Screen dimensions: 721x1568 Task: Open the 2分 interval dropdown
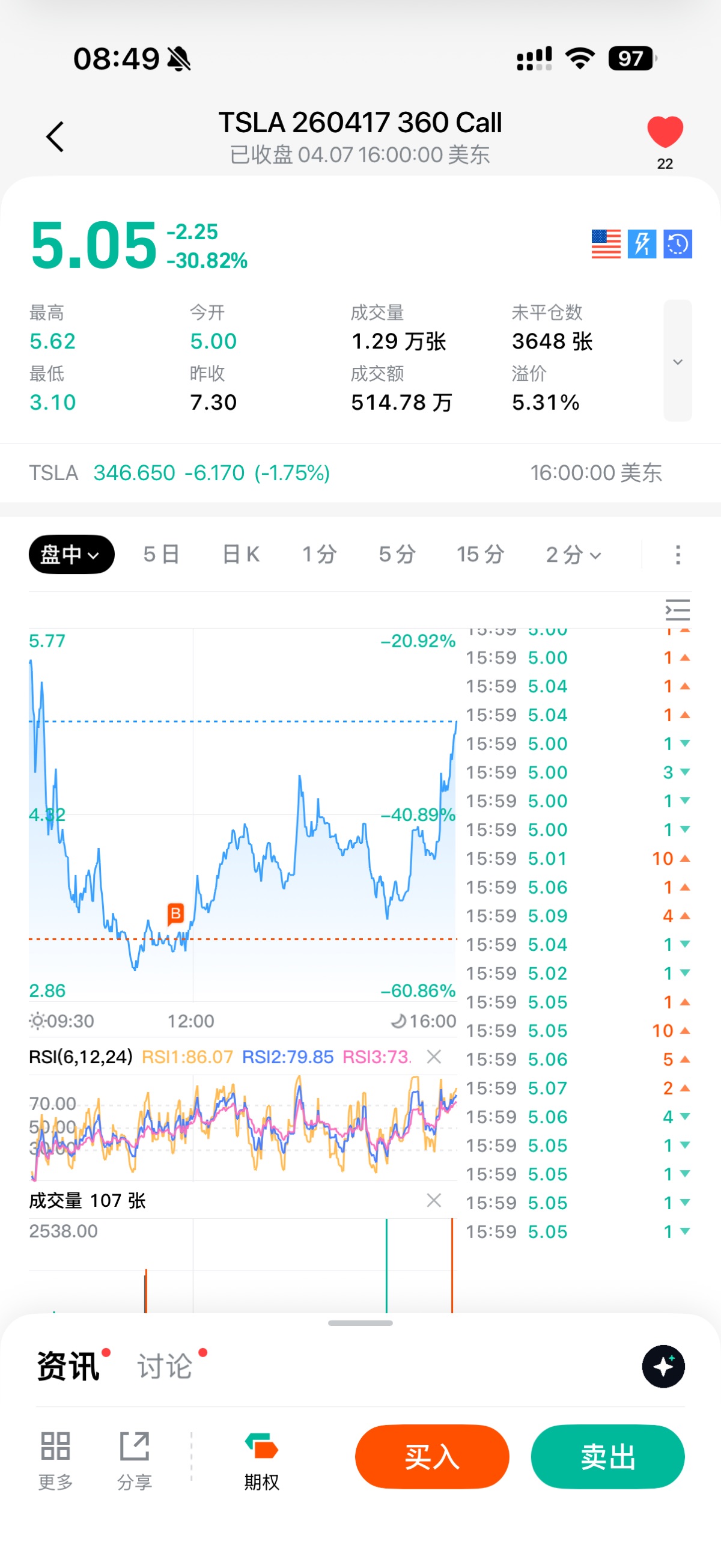point(573,555)
